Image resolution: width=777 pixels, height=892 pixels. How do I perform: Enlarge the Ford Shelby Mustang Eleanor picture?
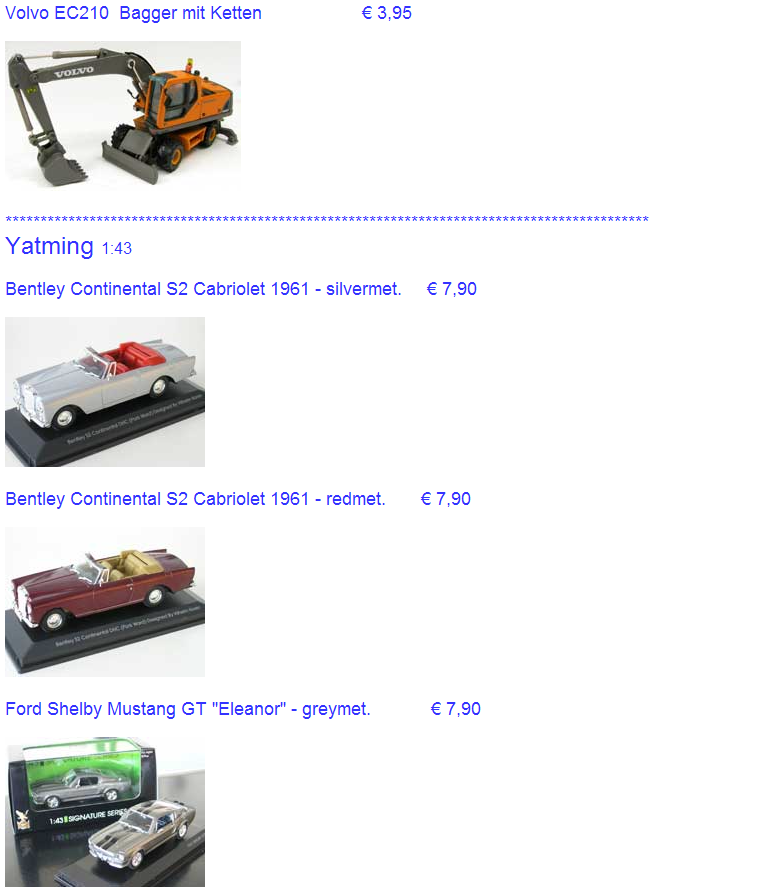pos(105,812)
